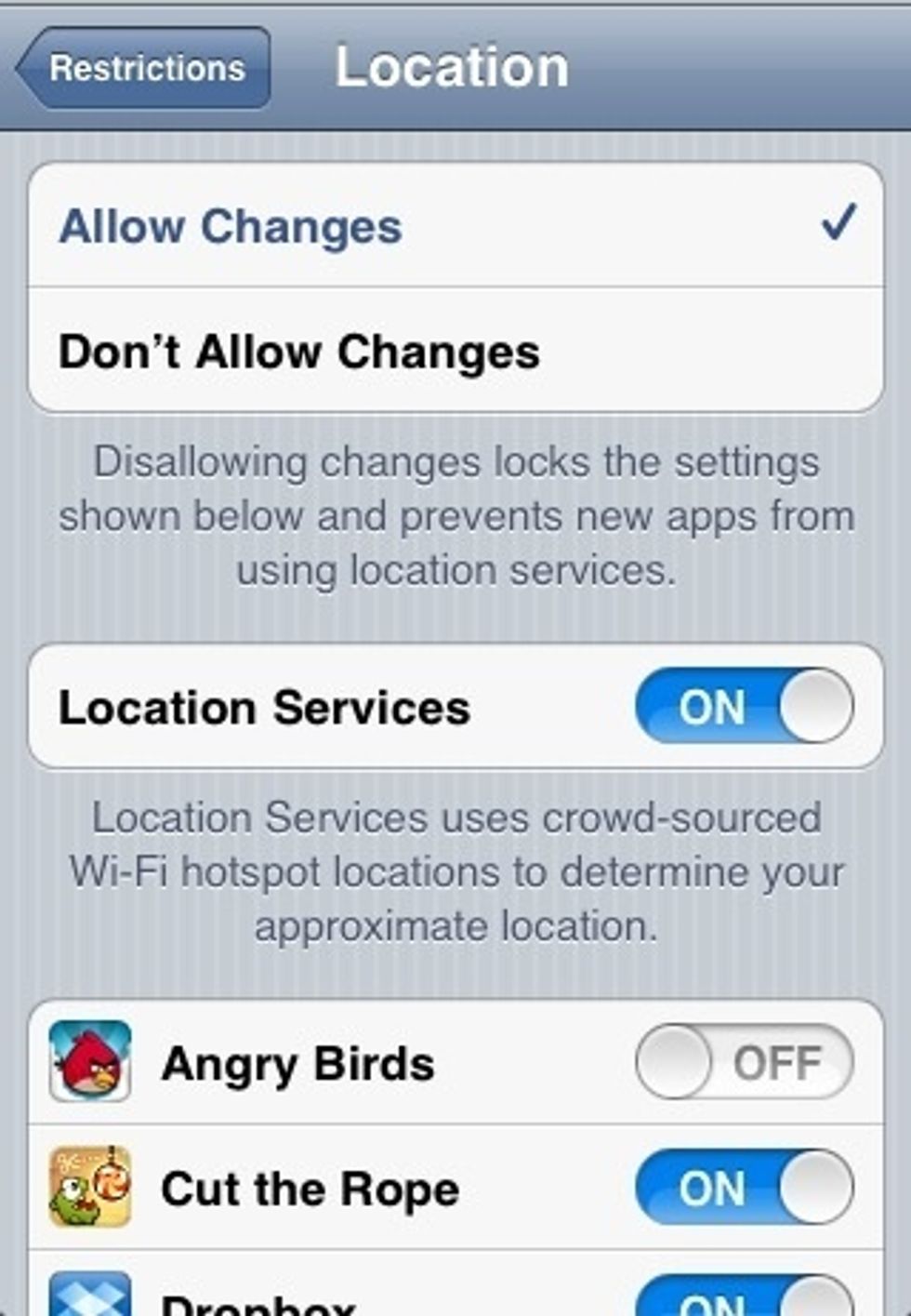Return to the Restrictions screen

(144, 68)
